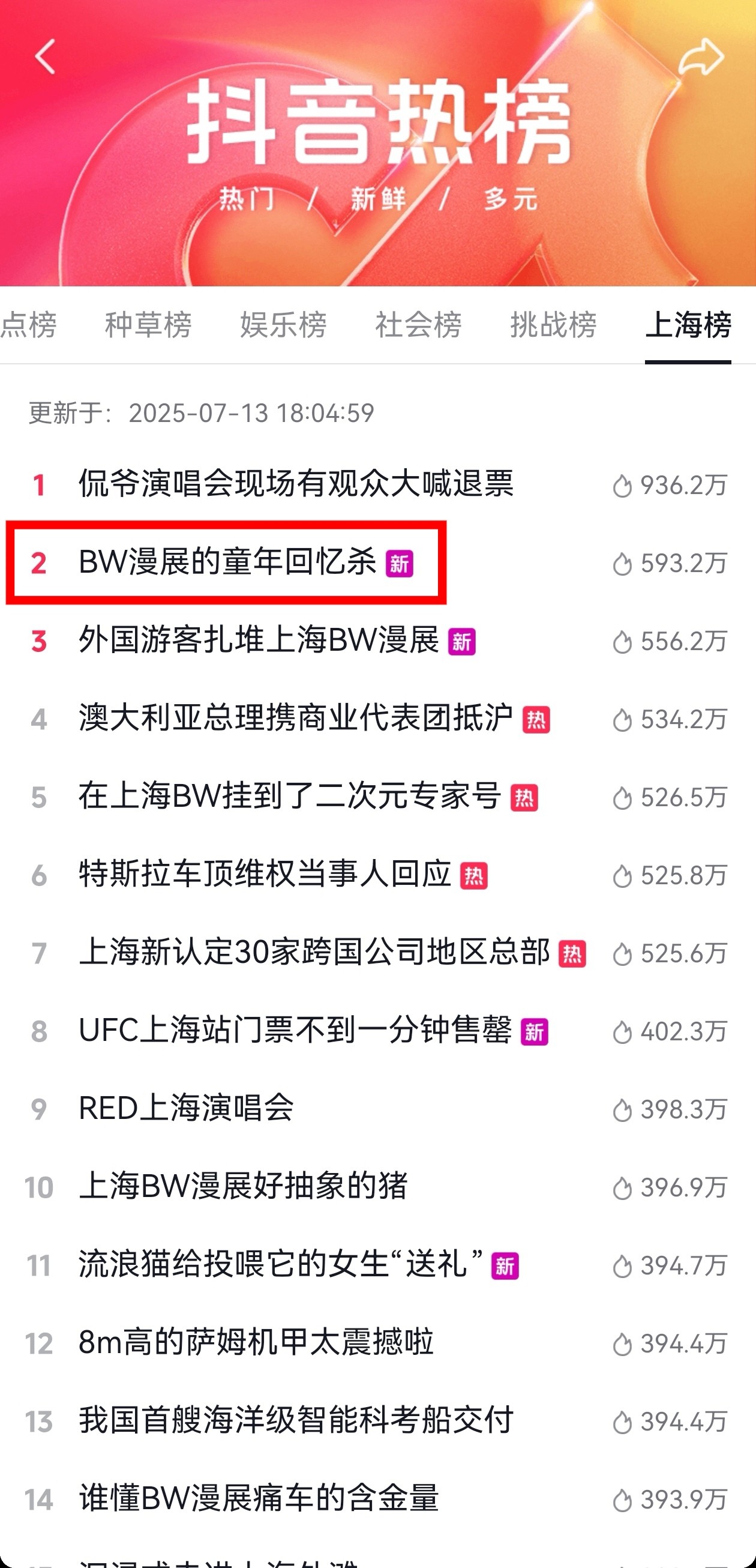Viewport: 756px width, 1568px height.
Task: Share the Douyin hot list
Action: tap(701, 56)
